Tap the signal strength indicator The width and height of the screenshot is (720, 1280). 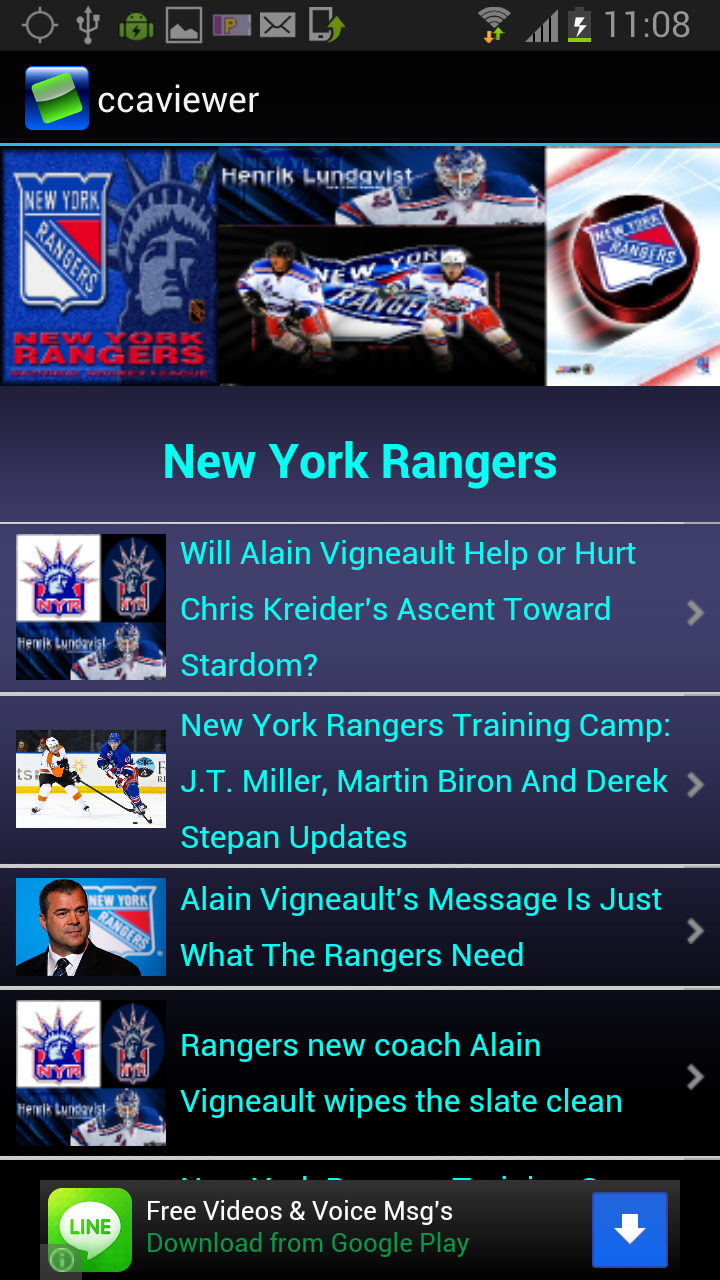point(541,24)
